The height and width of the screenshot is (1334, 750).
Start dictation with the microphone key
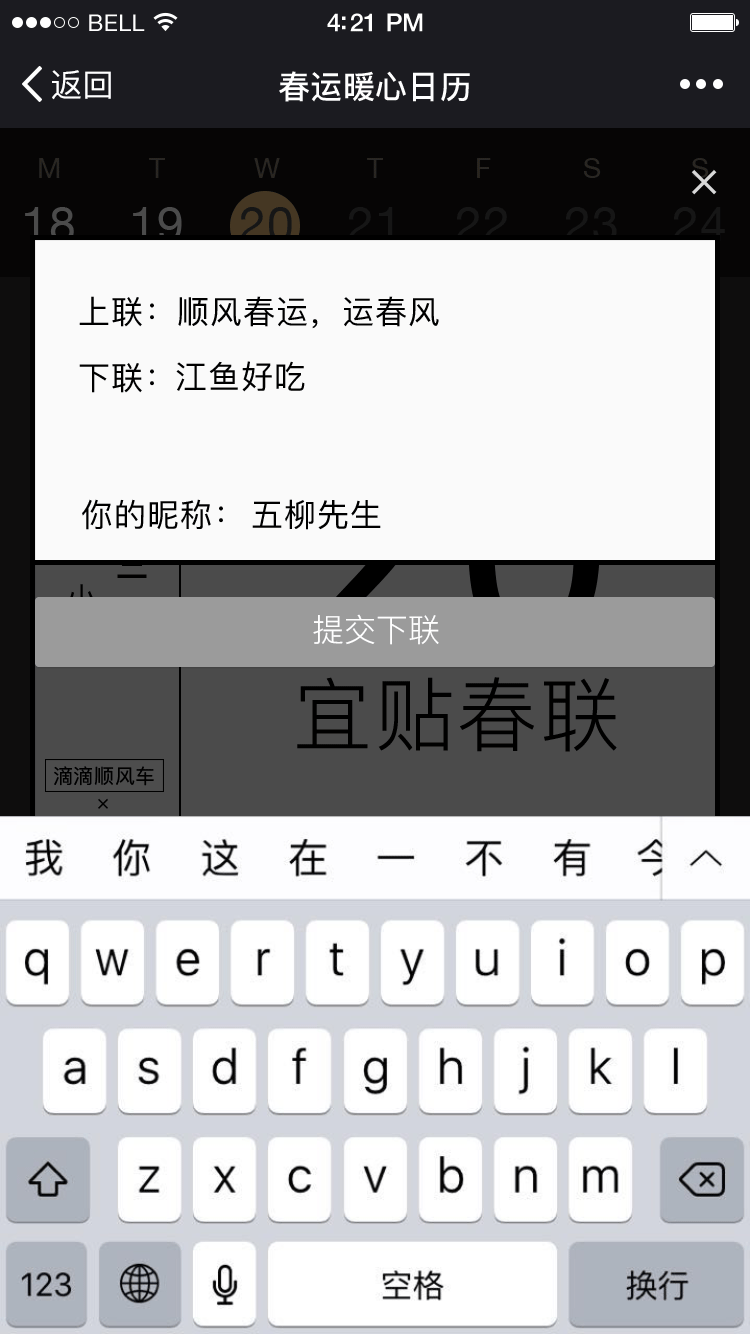tap(225, 1285)
